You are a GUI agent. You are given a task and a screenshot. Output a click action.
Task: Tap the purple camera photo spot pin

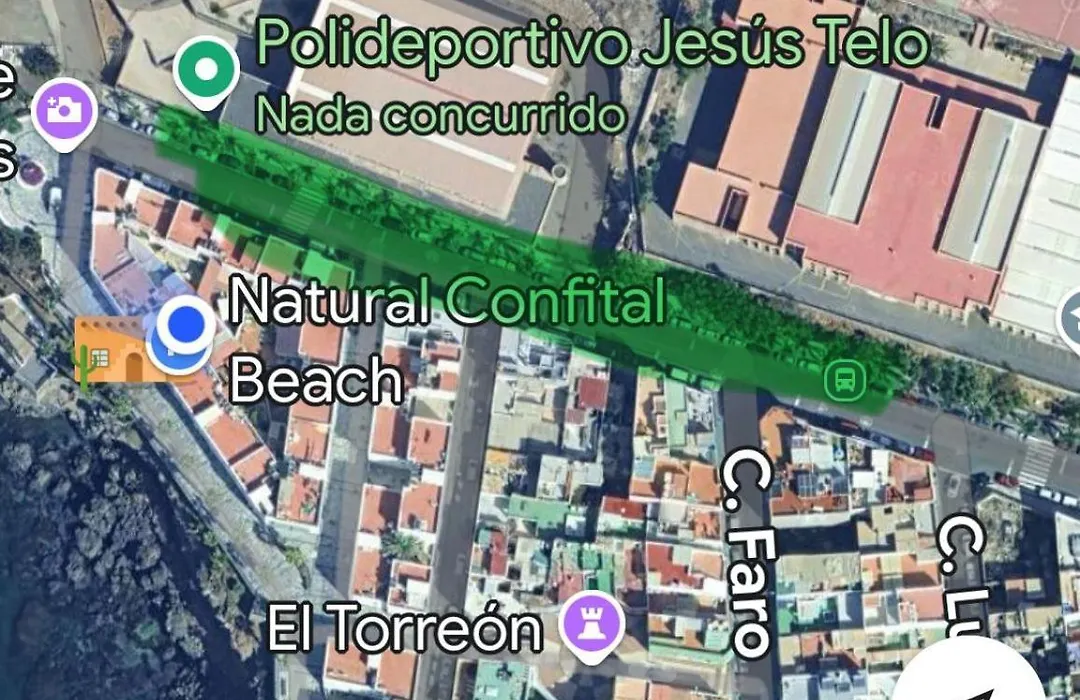pyautogui.click(x=64, y=110)
